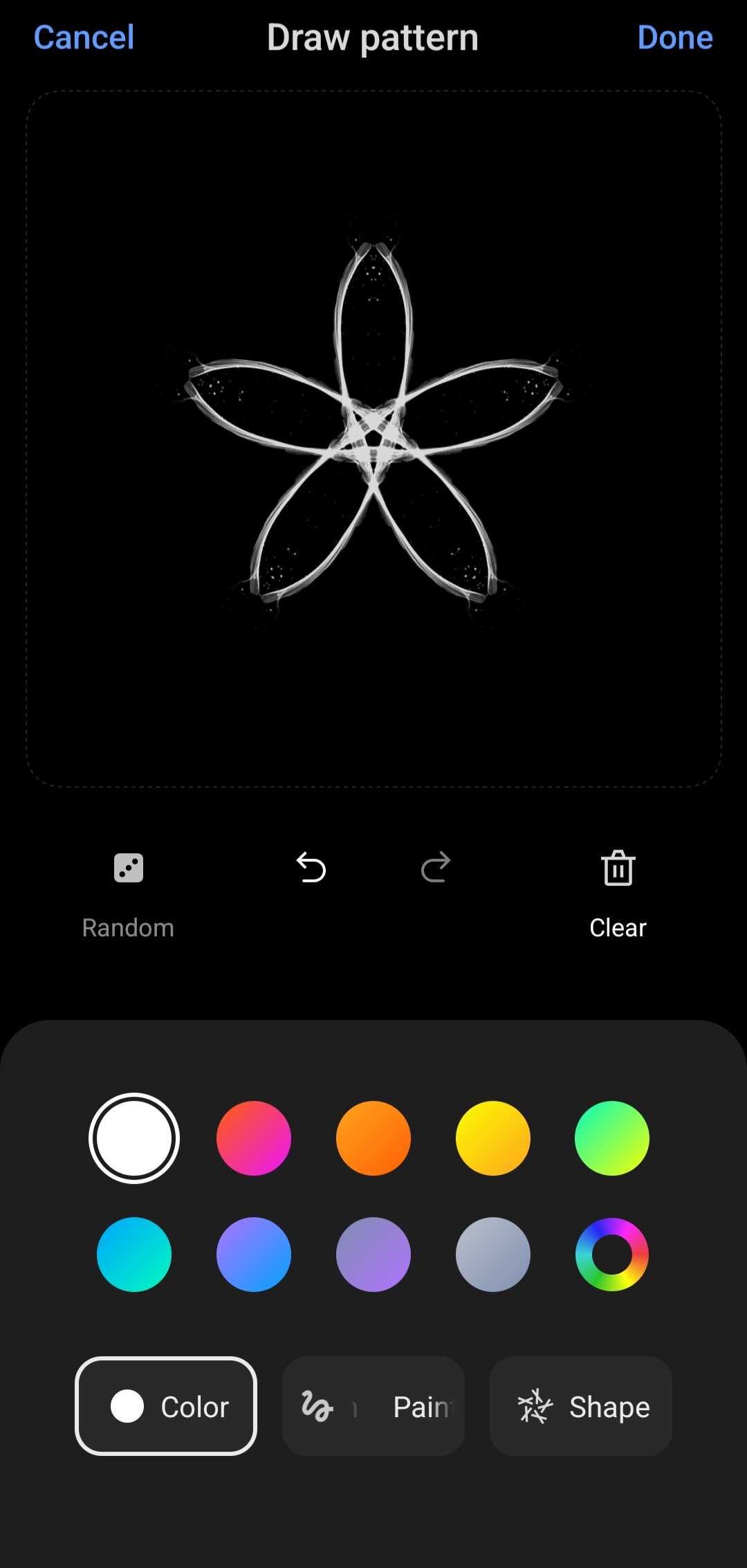Select the white color swatch
Screen dimensions: 747x1568
(x=134, y=1138)
